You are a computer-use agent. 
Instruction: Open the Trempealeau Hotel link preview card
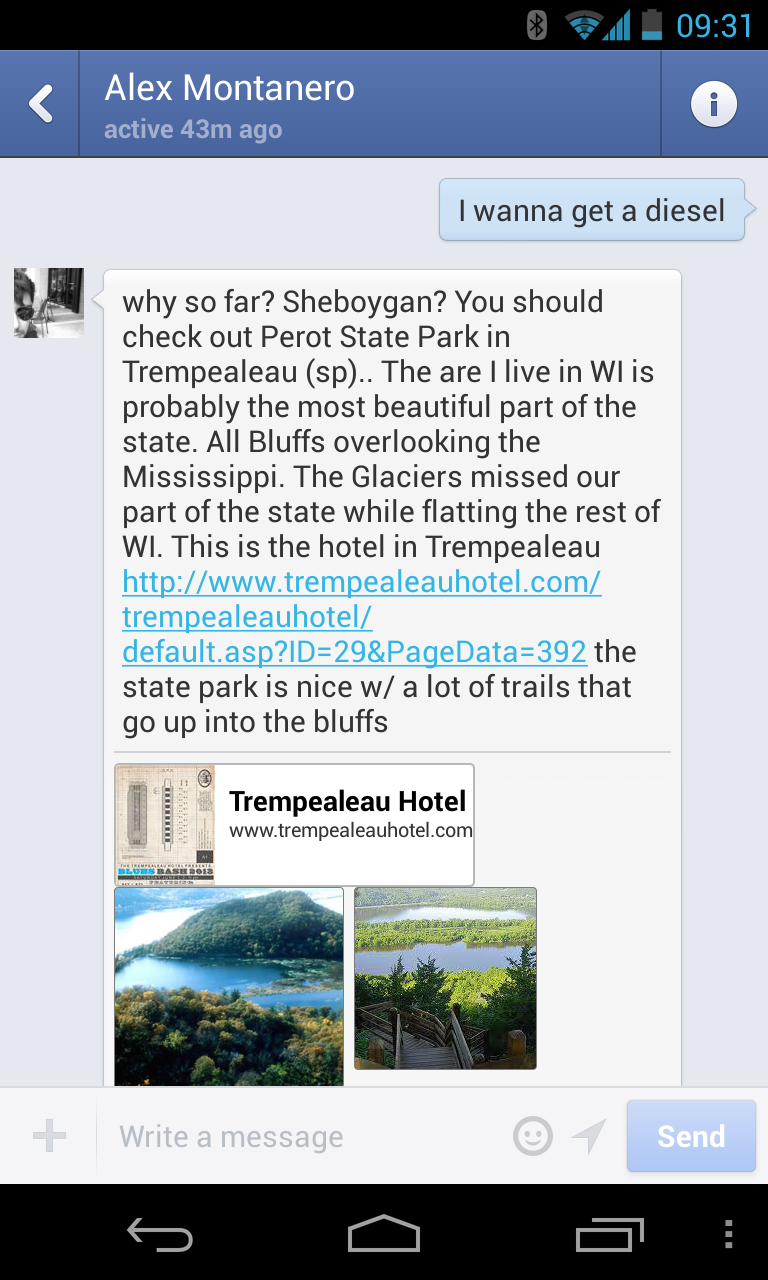294,825
